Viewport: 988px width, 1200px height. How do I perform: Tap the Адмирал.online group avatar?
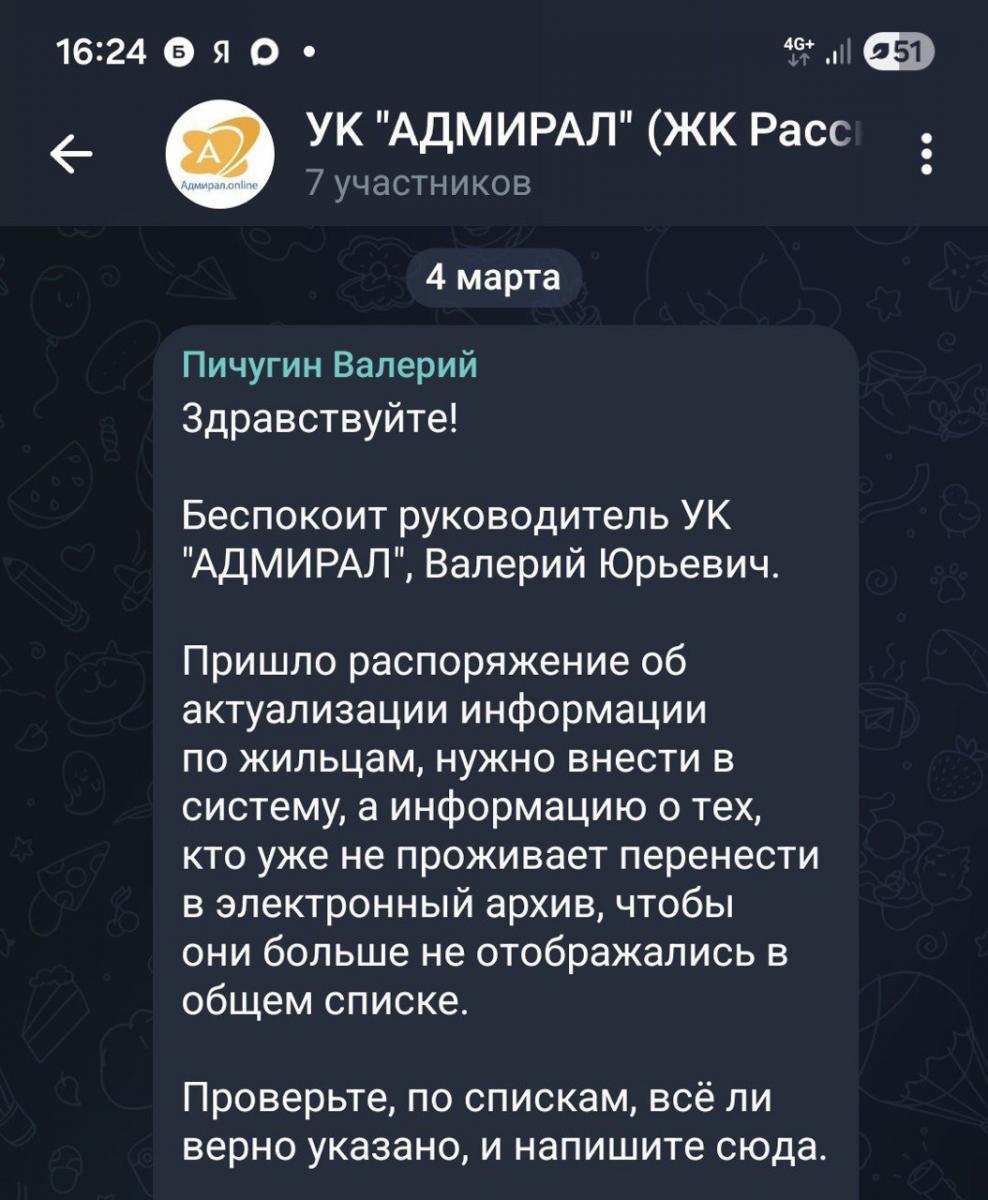tap(218, 156)
